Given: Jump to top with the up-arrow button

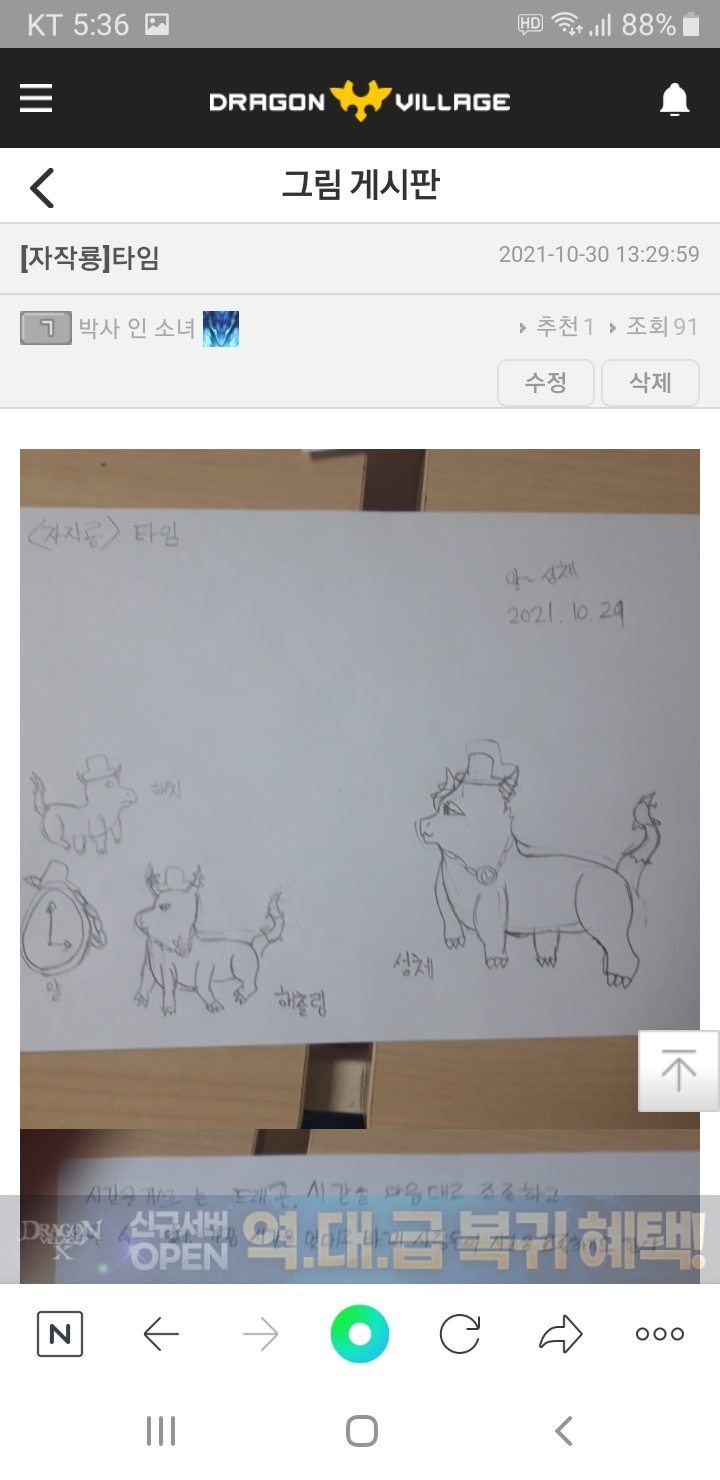Looking at the screenshot, I should point(679,1071).
